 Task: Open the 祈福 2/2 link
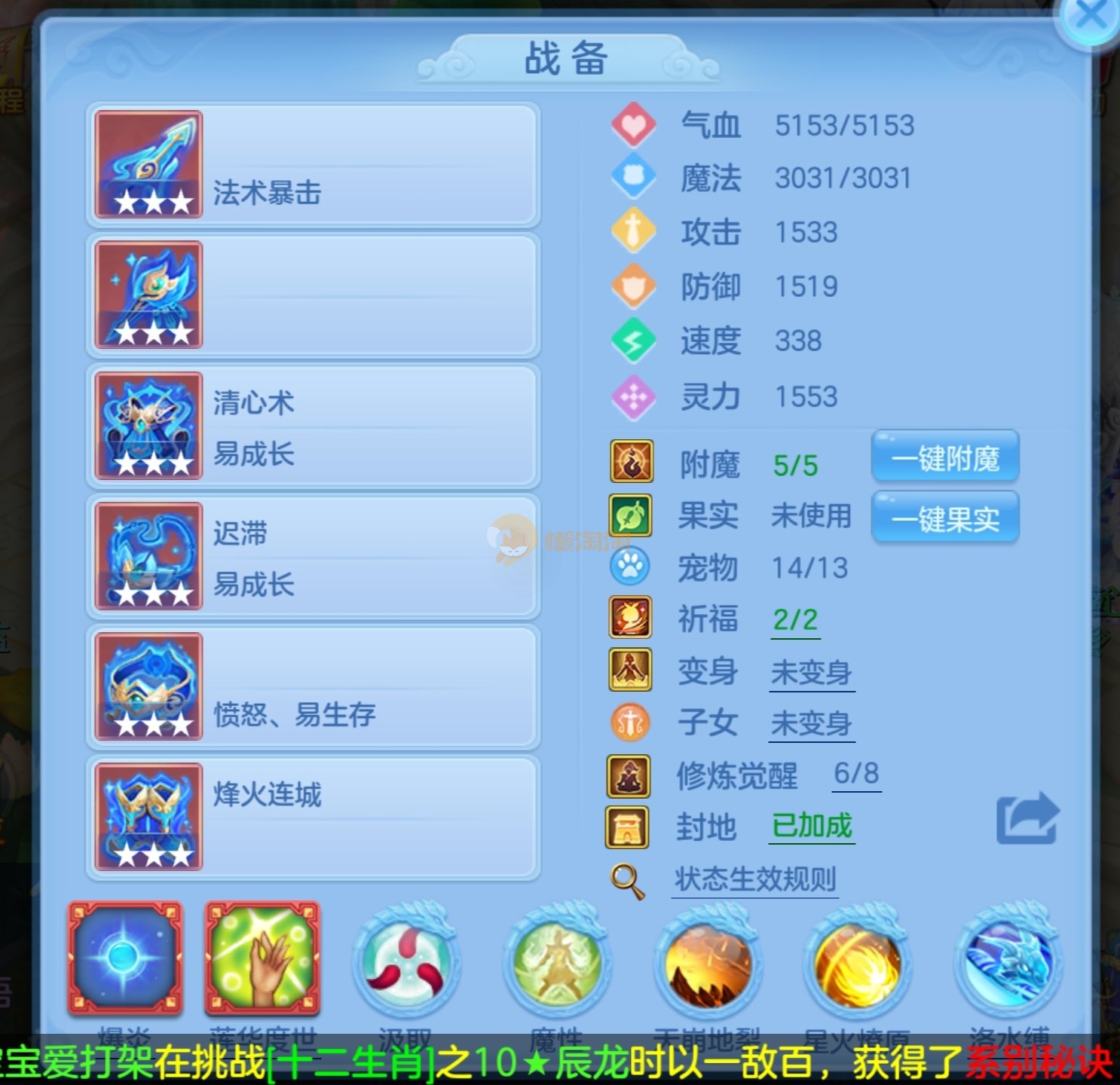click(x=795, y=620)
